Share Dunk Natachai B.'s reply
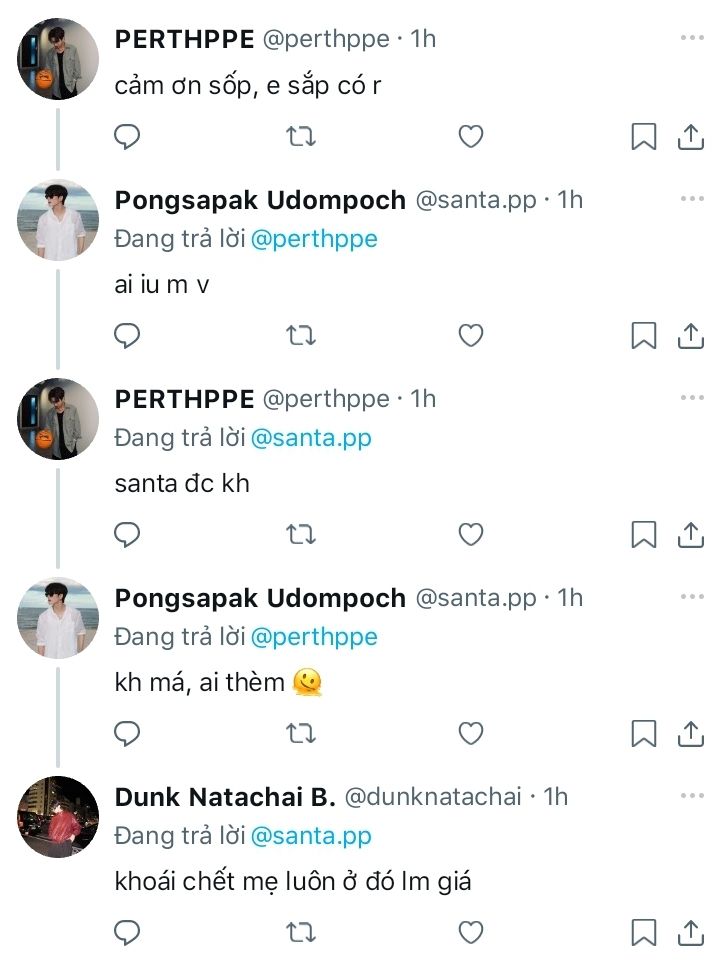Viewport: 720px width, 969px height. coord(691,933)
